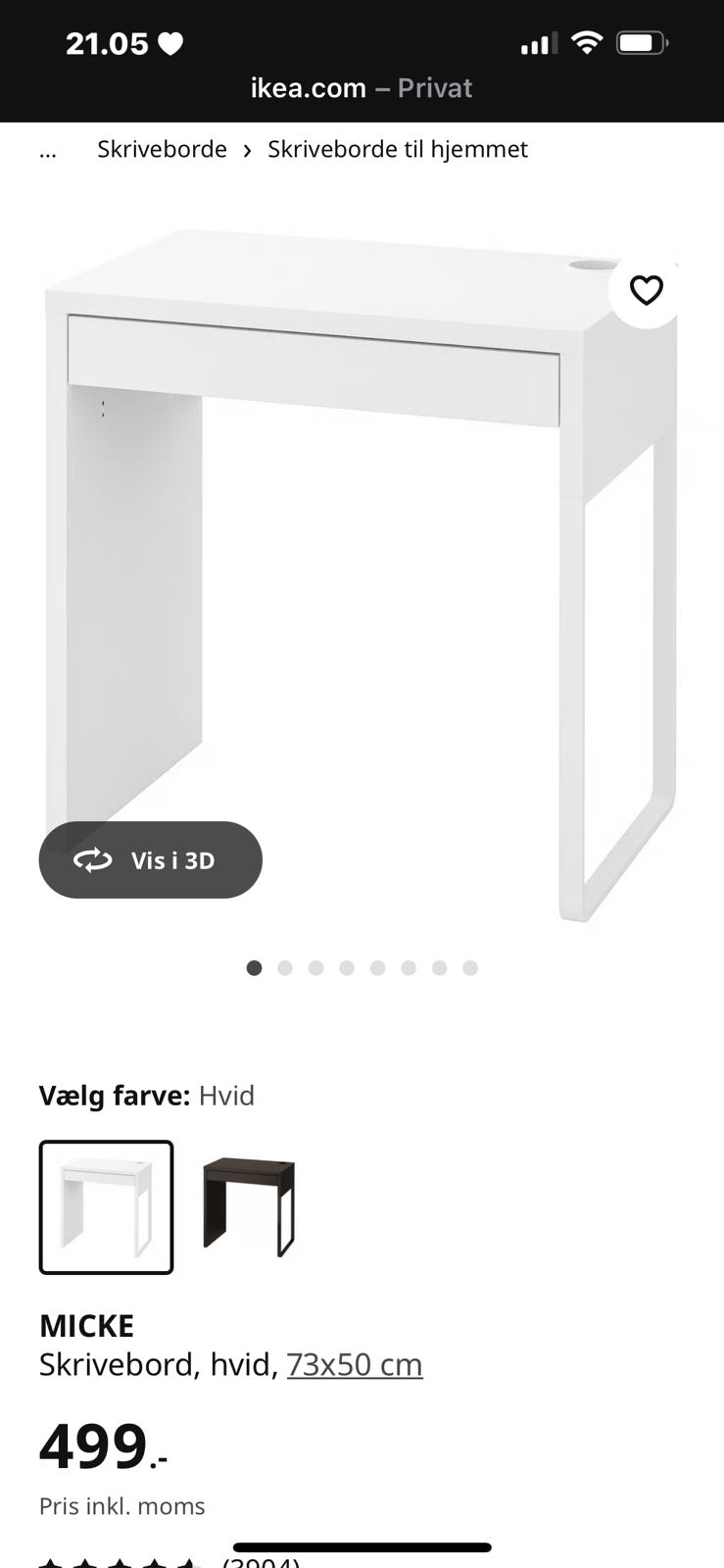Tap the heart to save MICKE desk
Image resolution: width=724 pixels, height=1568 pixels.
click(x=646, y=290)
